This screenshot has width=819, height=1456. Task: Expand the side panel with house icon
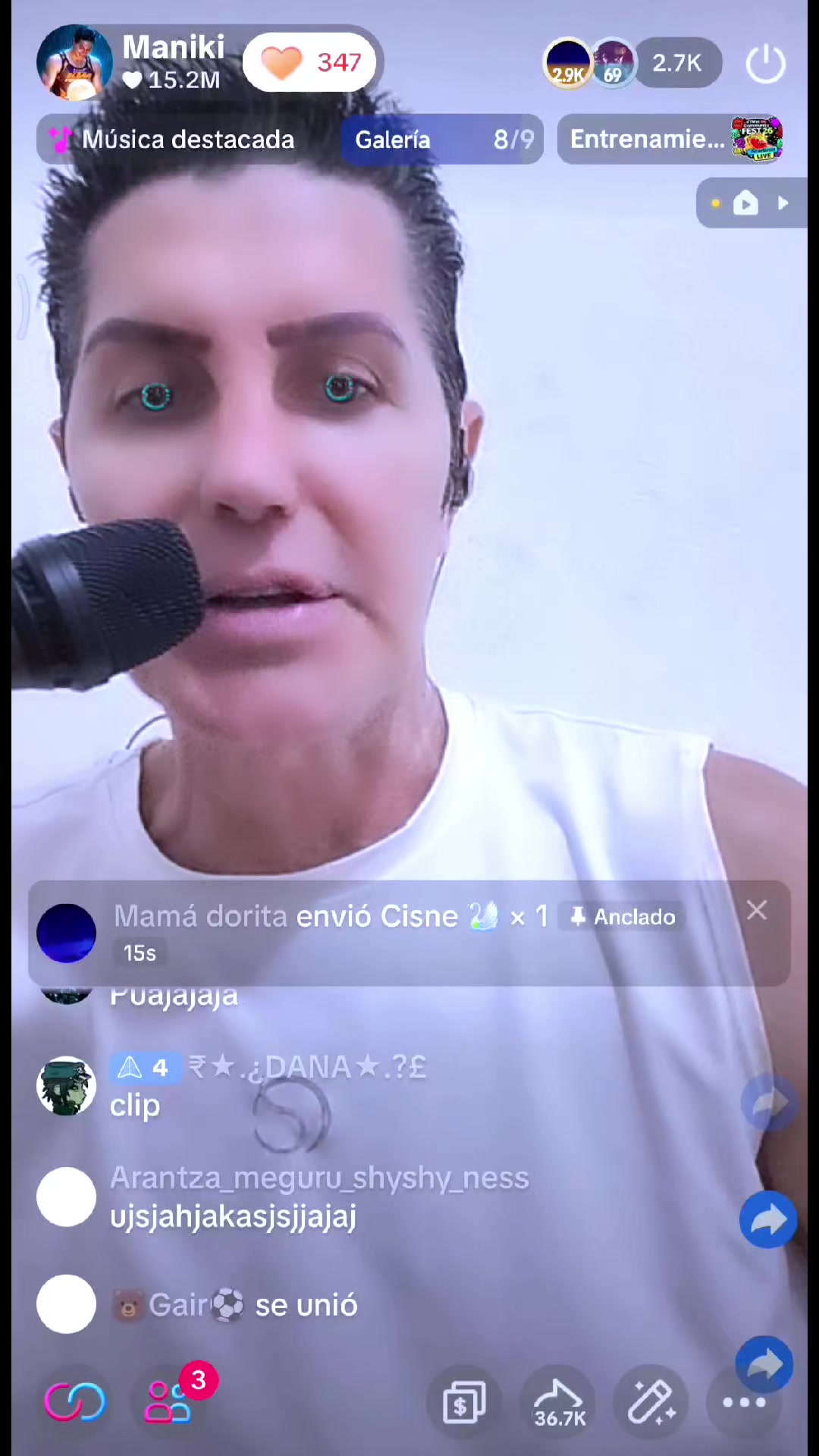[x=752, y=203]
